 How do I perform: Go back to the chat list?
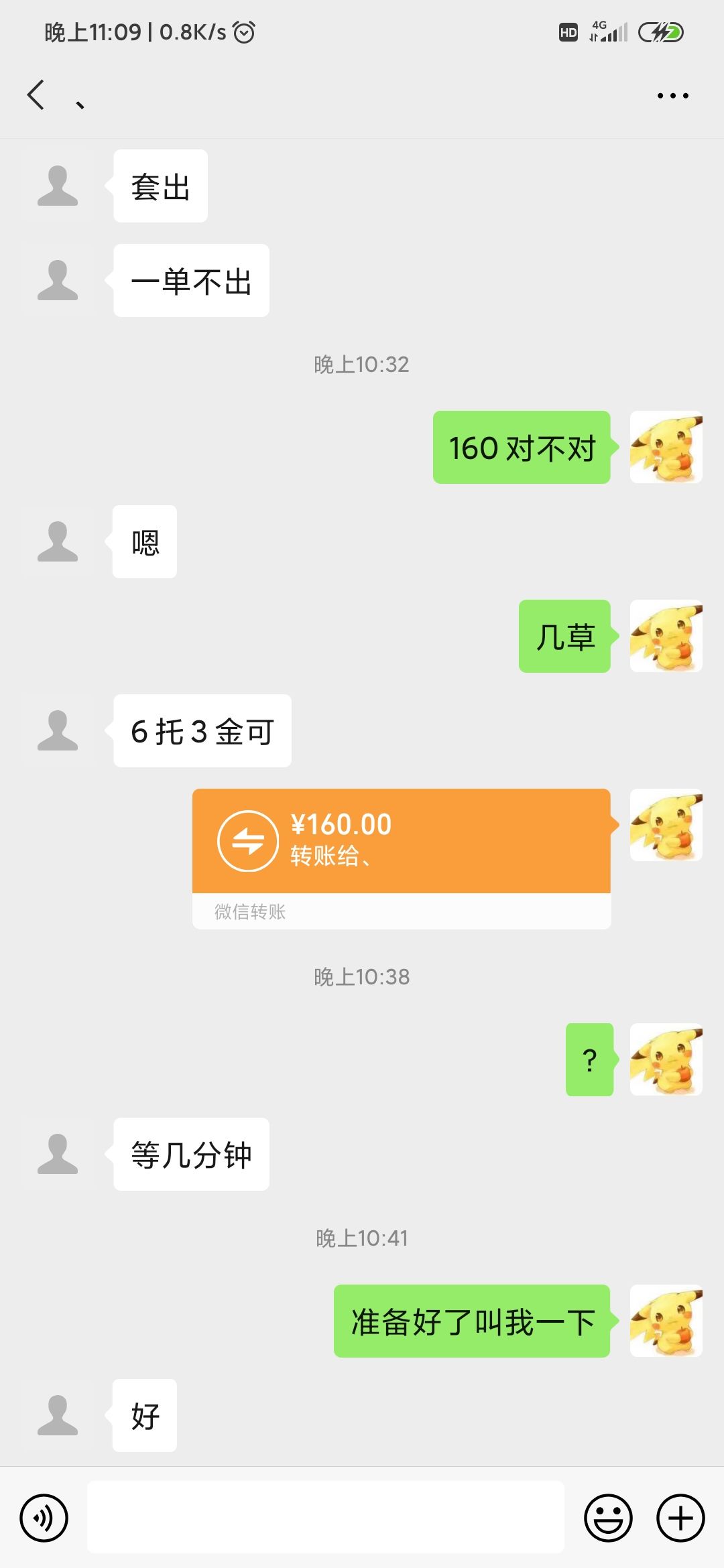tap(36, 94)
